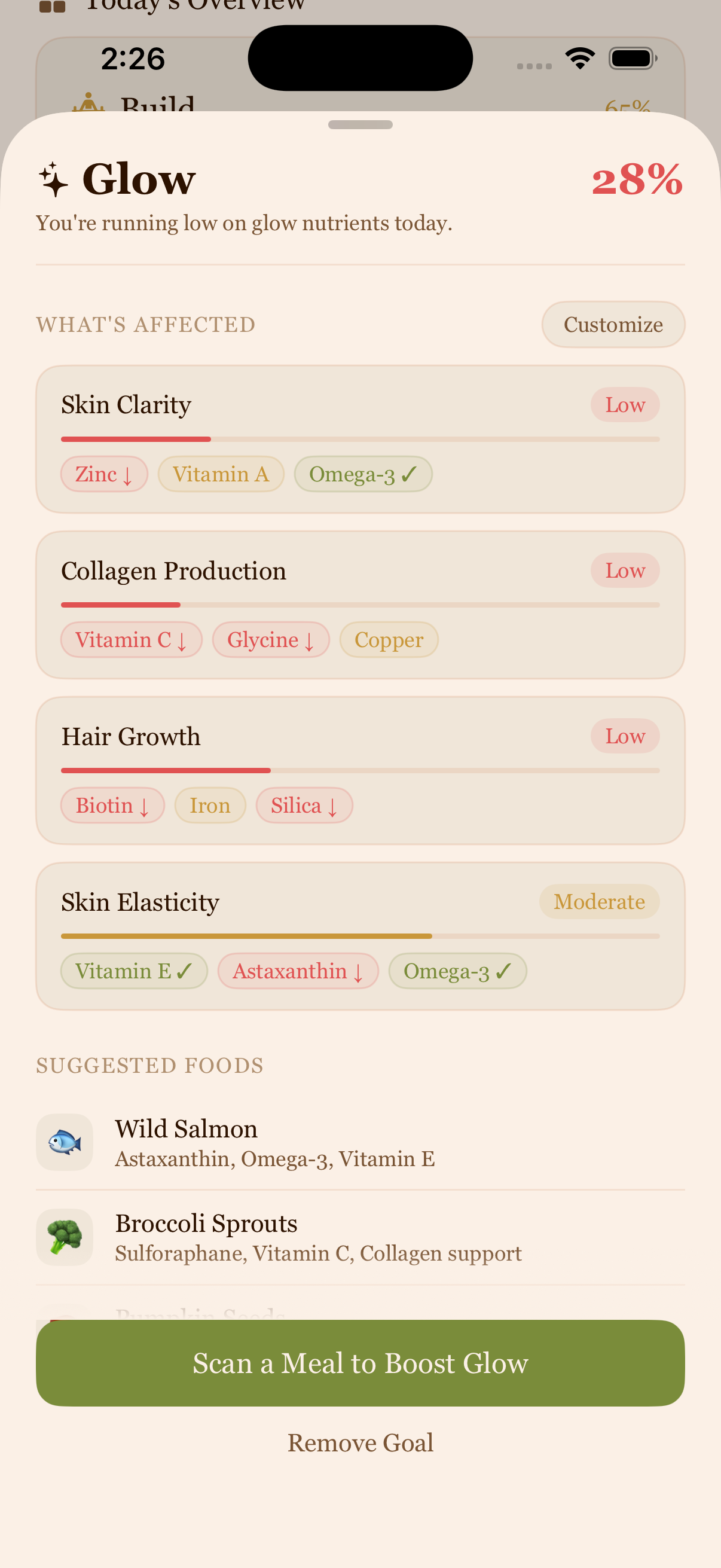Open the Skin Clarity card
The image size is (721, 1568).
pyautogui.click(x=360, y=405)
